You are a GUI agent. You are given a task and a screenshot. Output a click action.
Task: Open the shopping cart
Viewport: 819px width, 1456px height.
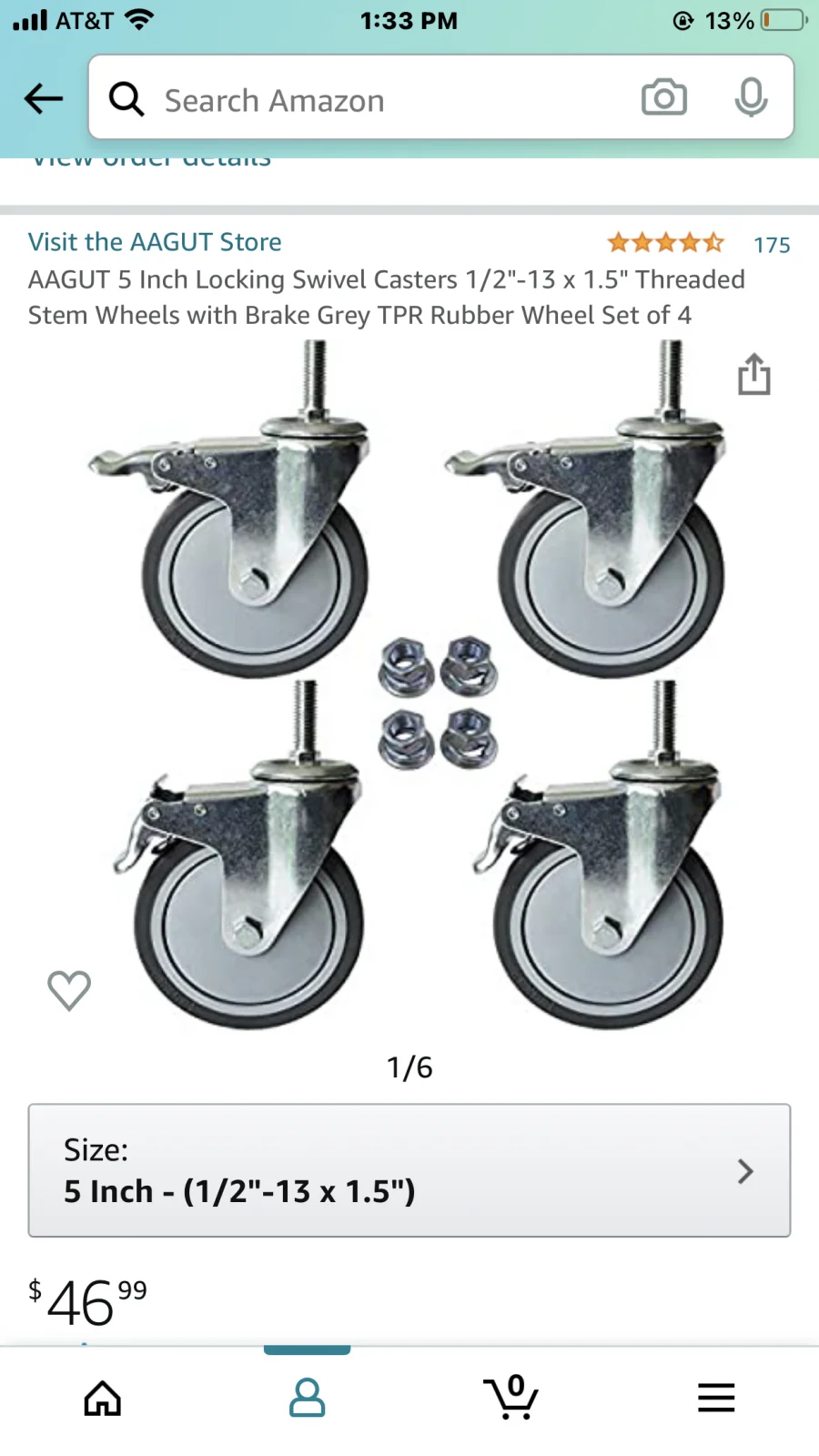tap(511, 1398)
